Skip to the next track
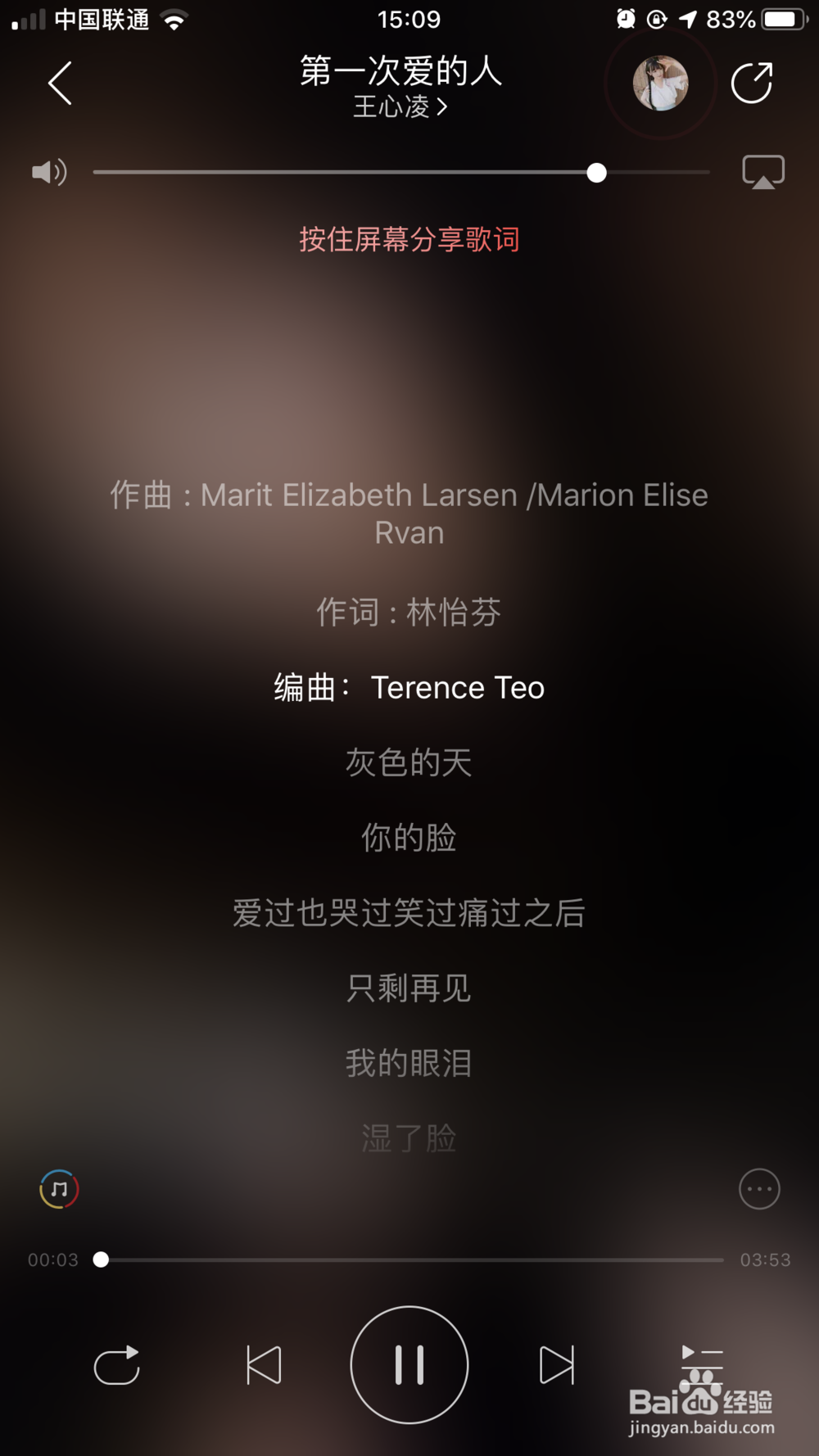 pyautogui.click(x=559, y=1364)
